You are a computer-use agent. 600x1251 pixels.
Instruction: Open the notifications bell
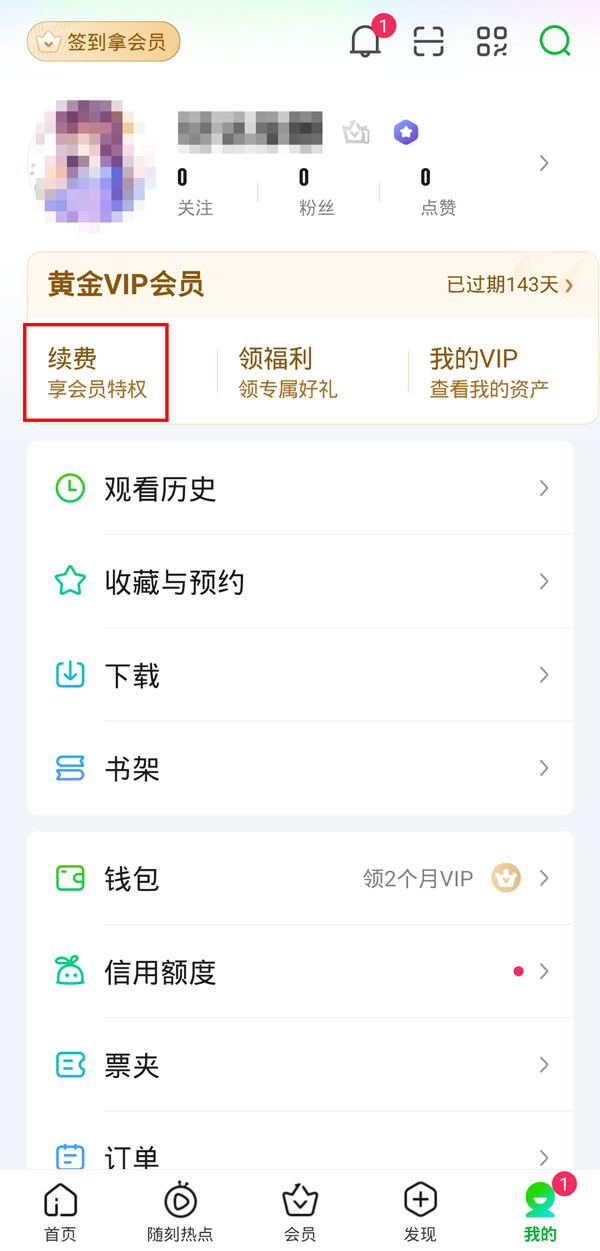pos(367,41)
